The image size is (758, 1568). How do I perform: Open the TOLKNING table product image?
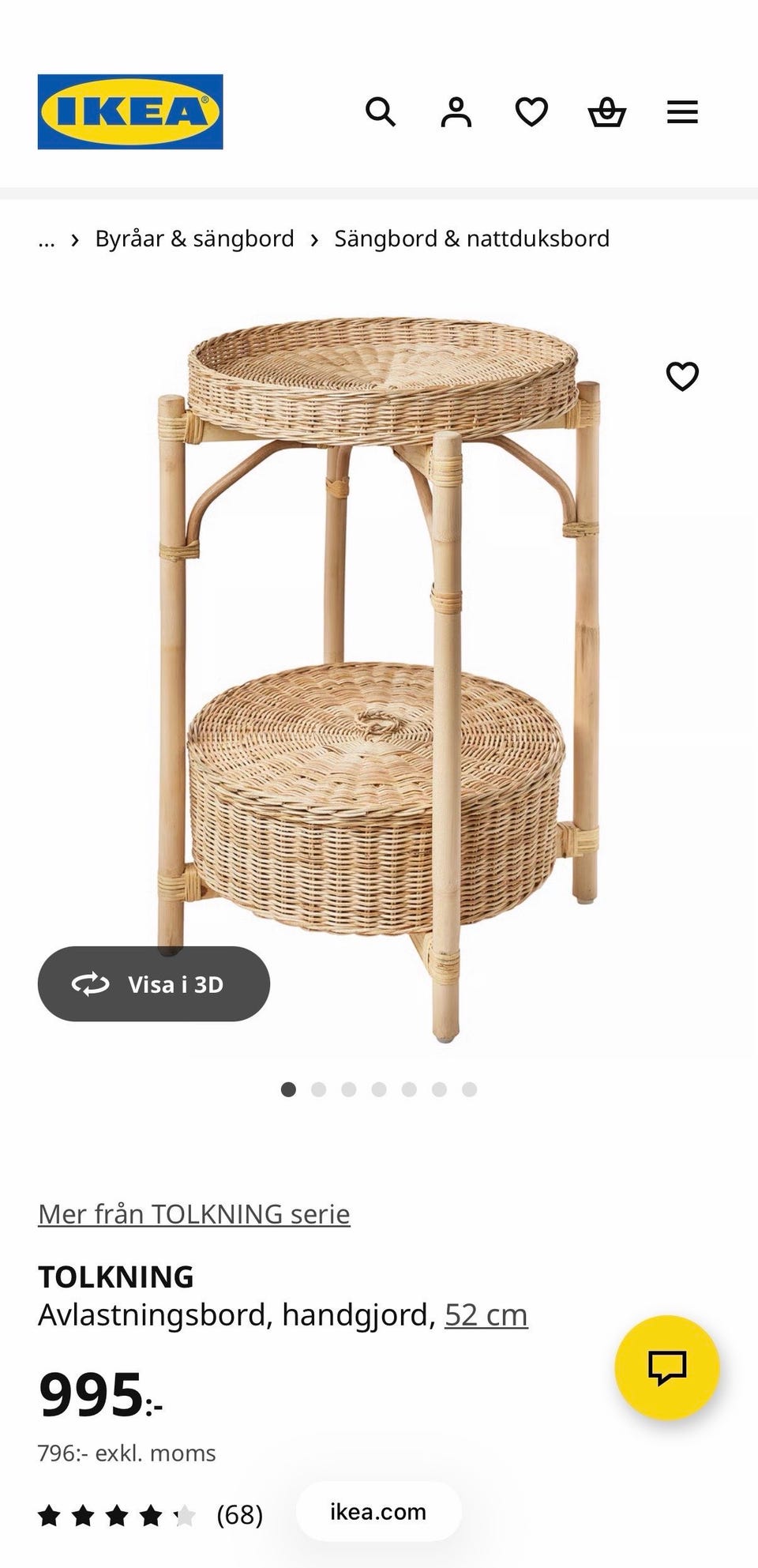click(379, 679)
